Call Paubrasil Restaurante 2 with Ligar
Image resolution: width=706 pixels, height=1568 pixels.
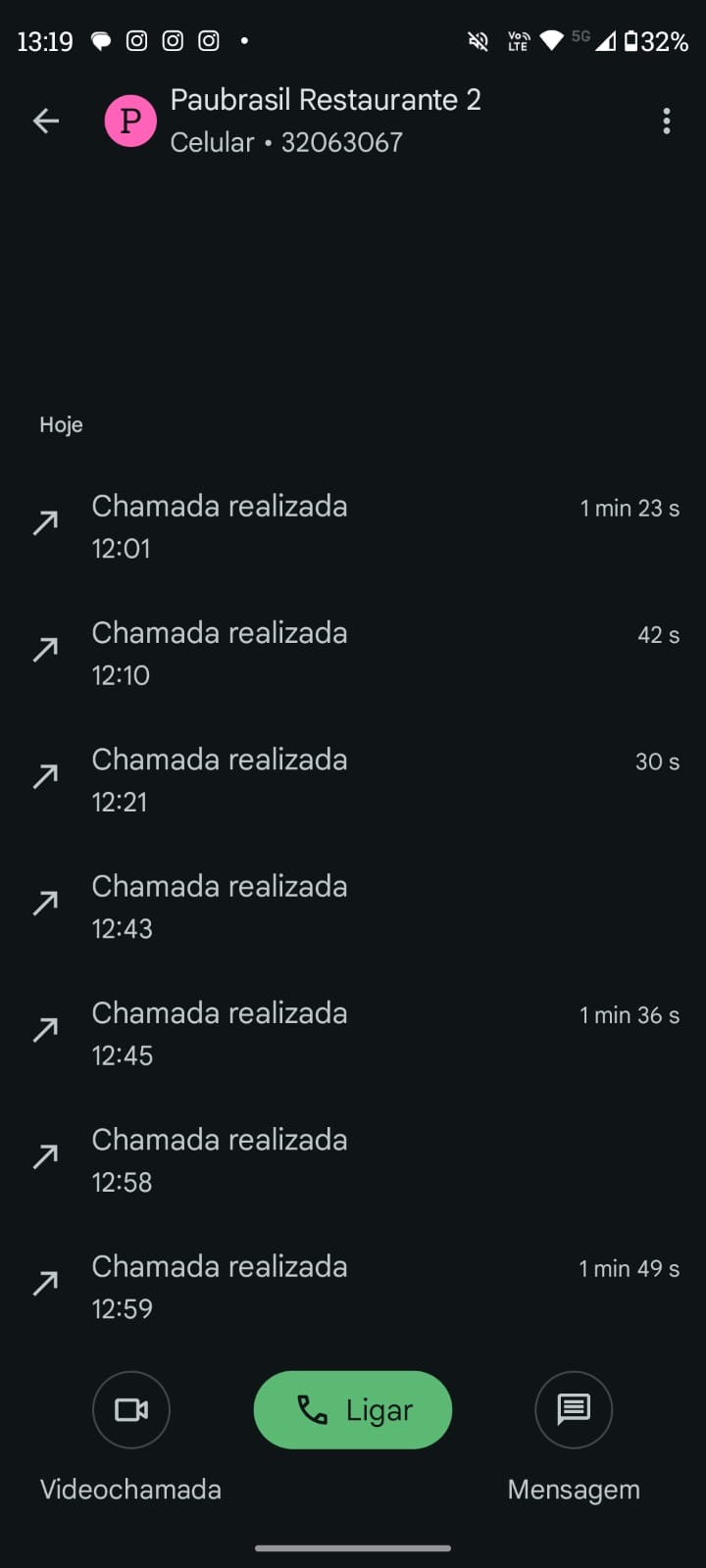click(x=353, y=1409)
